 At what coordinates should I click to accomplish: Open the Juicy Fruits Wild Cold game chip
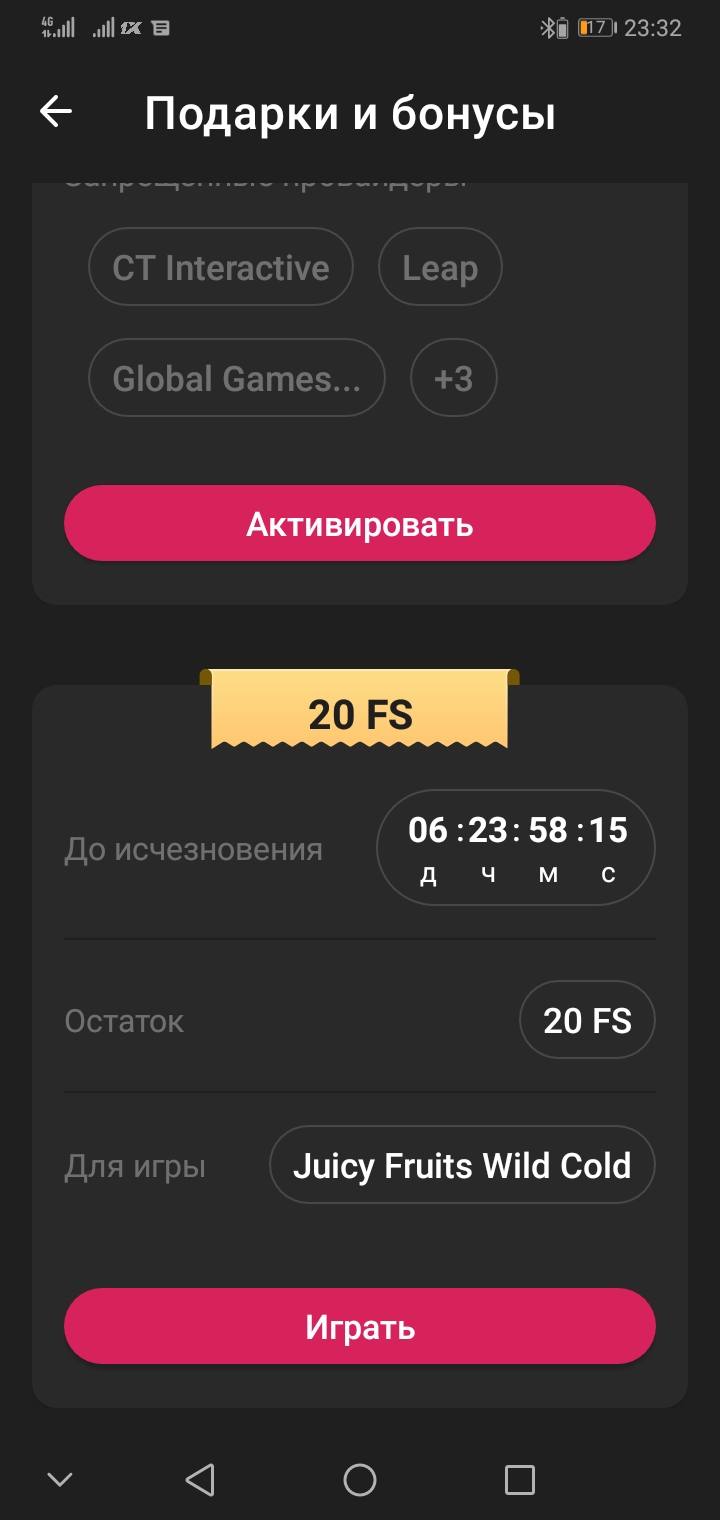tap(462, 1166)
